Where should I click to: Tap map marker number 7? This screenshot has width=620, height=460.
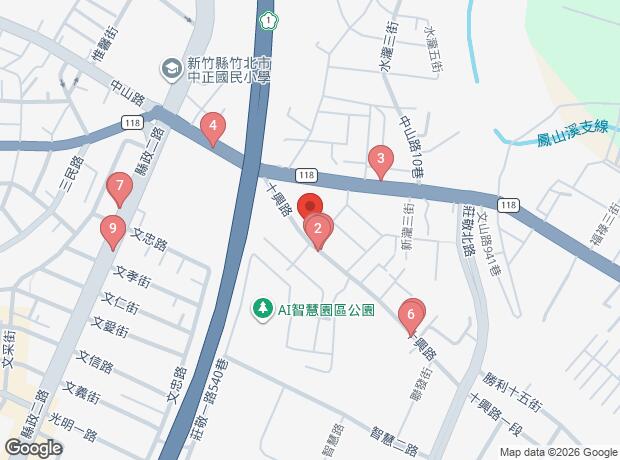tap(119, 187)
